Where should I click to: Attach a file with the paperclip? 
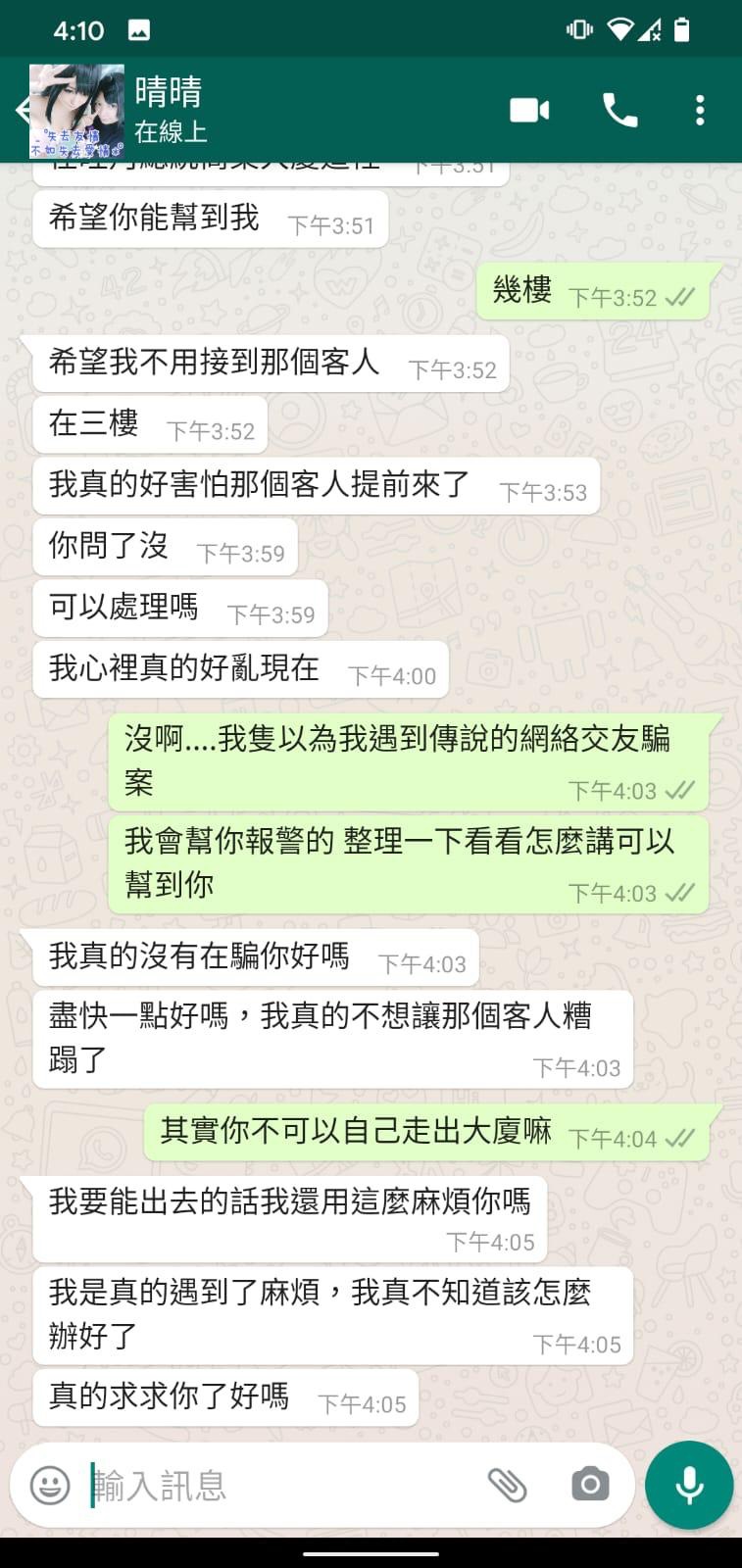click(x=508, y=1485)
